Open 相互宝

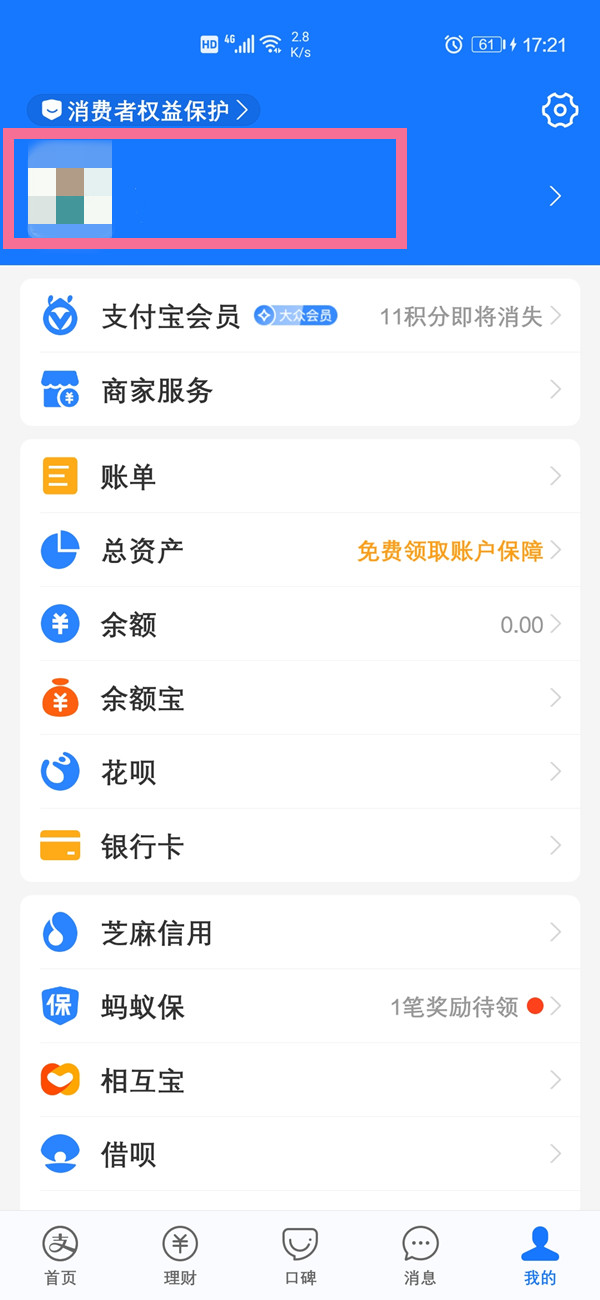(300, 1081)
